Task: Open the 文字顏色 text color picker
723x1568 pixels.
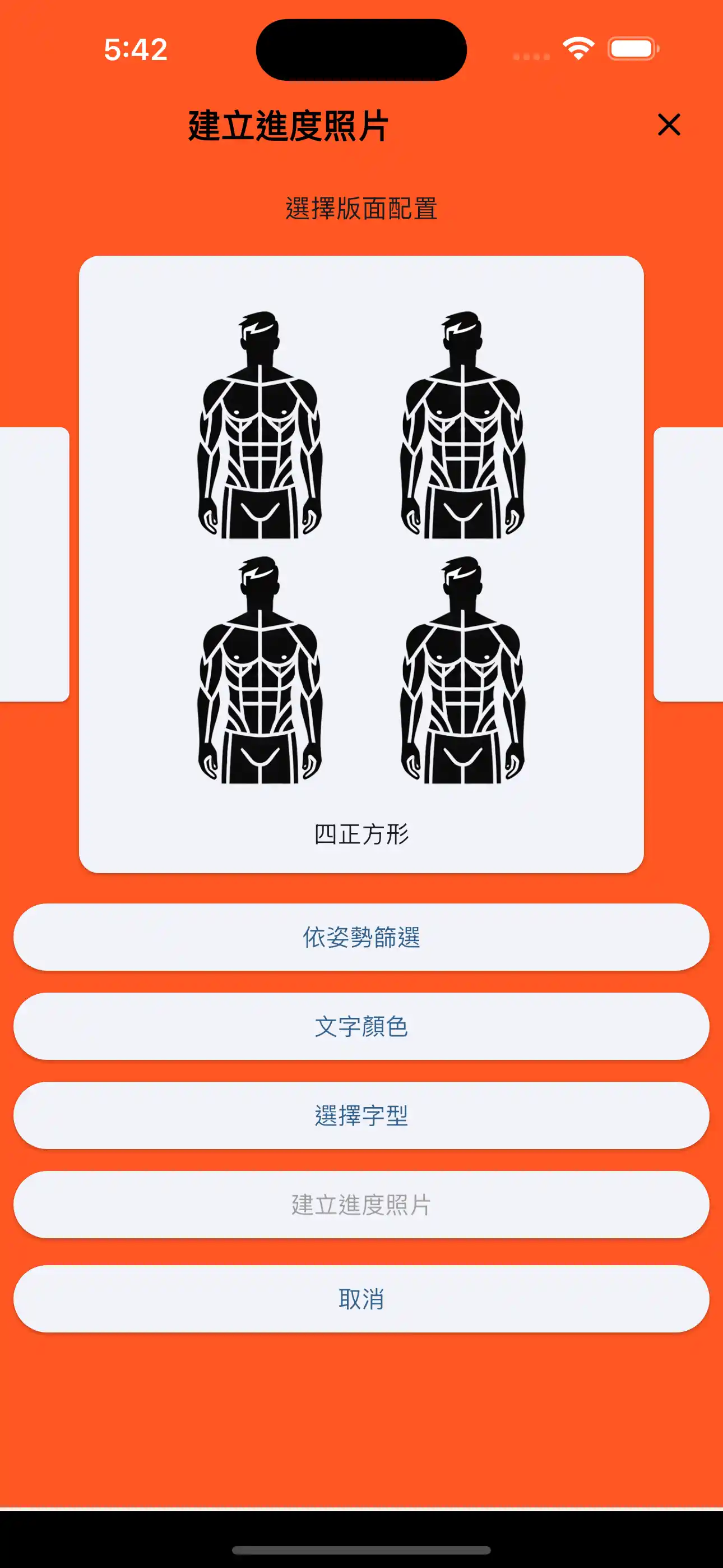Action: point(361,1026)
